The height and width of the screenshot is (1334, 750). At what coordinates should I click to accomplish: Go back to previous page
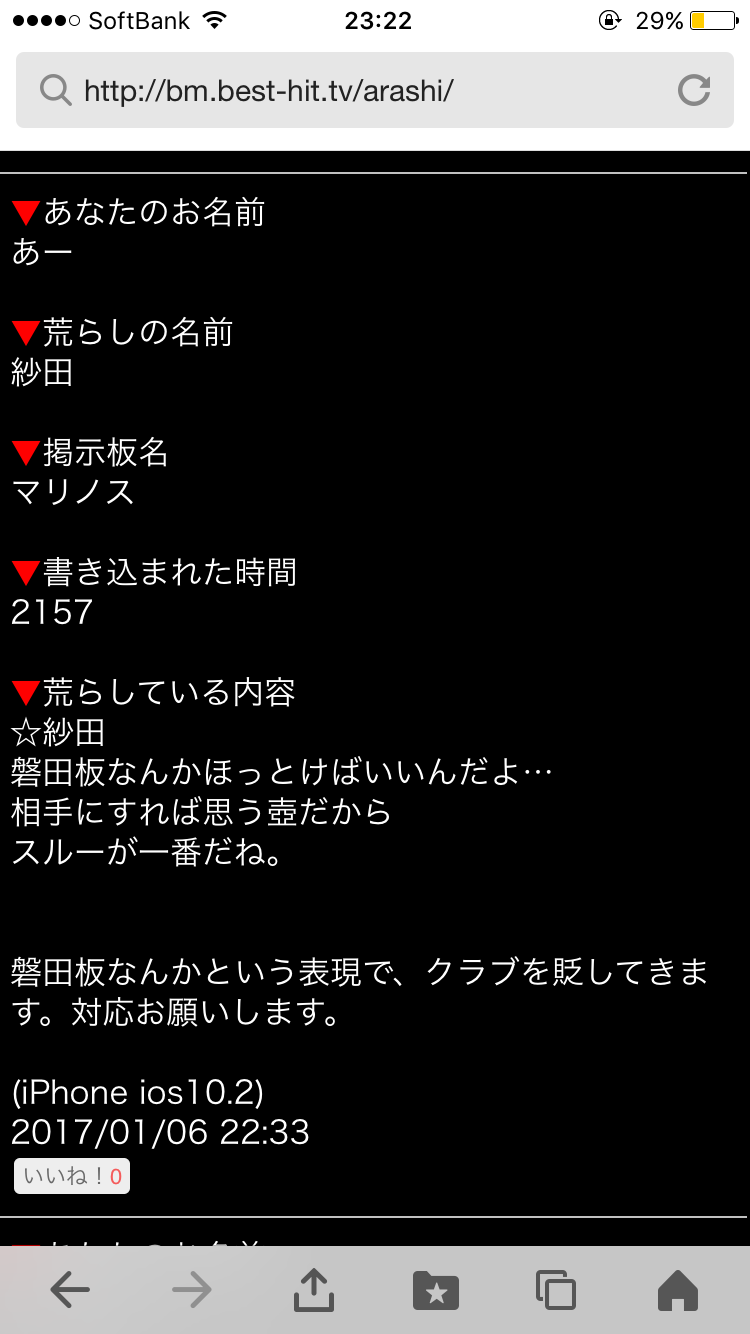pos(70,1290)
